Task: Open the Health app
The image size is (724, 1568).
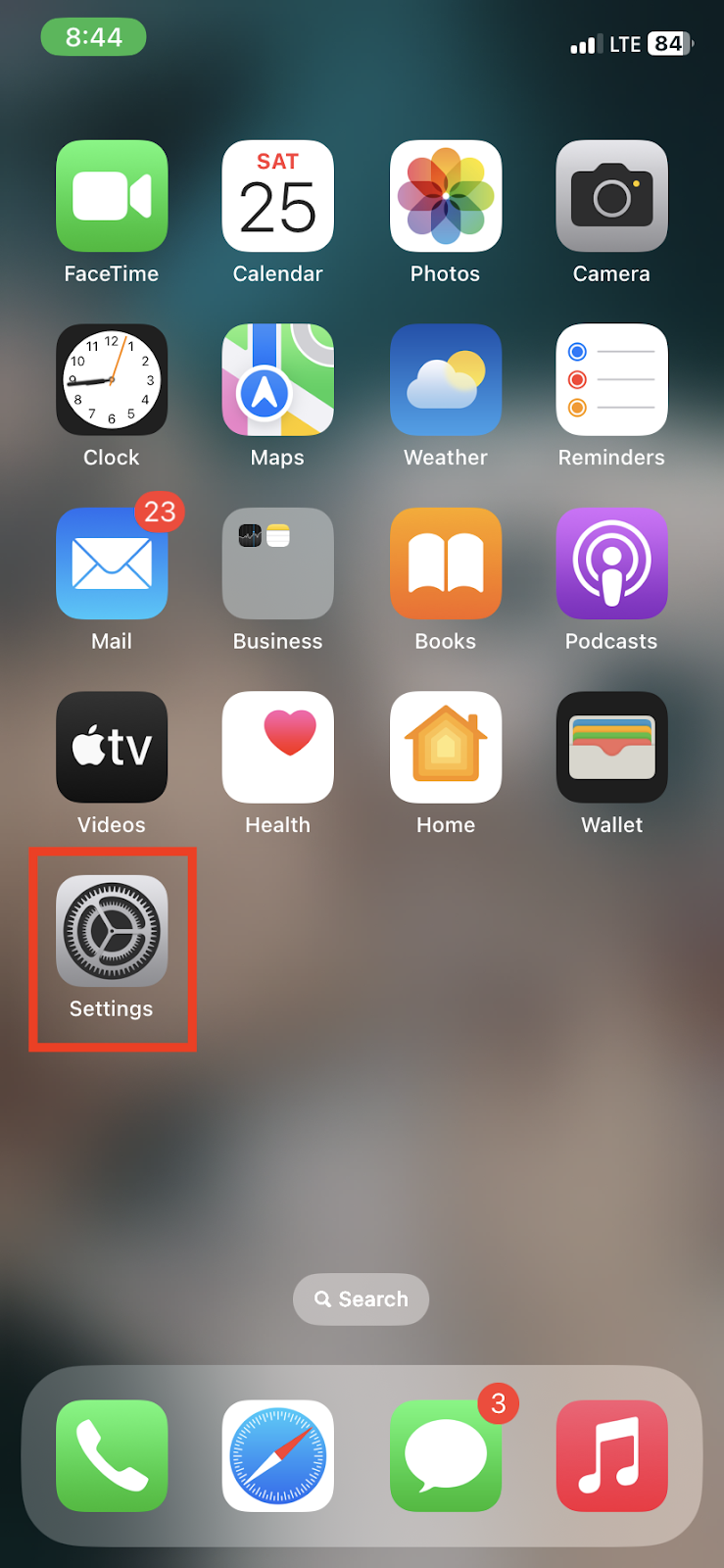Action: point(278,748)
